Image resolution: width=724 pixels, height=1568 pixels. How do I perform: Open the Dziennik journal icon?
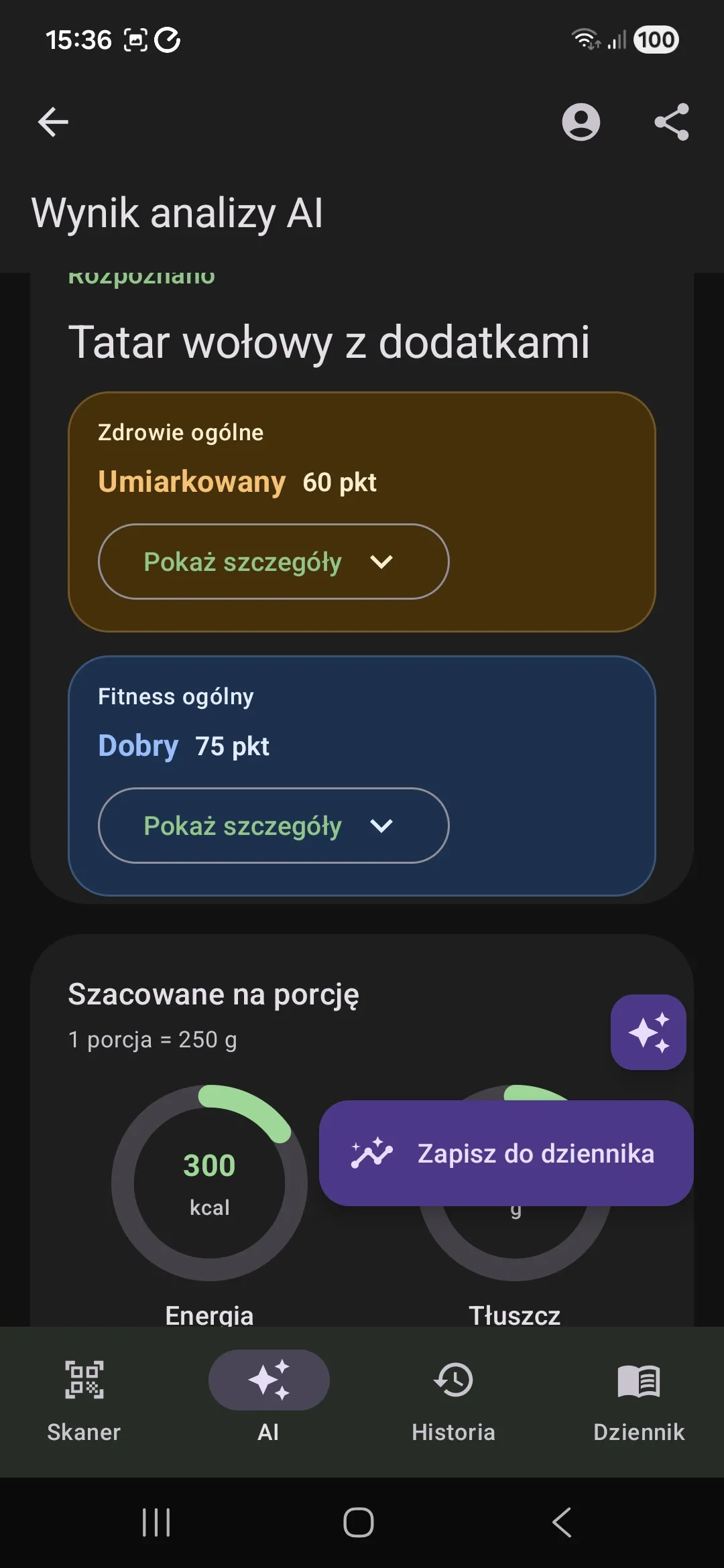point(639,1380)
